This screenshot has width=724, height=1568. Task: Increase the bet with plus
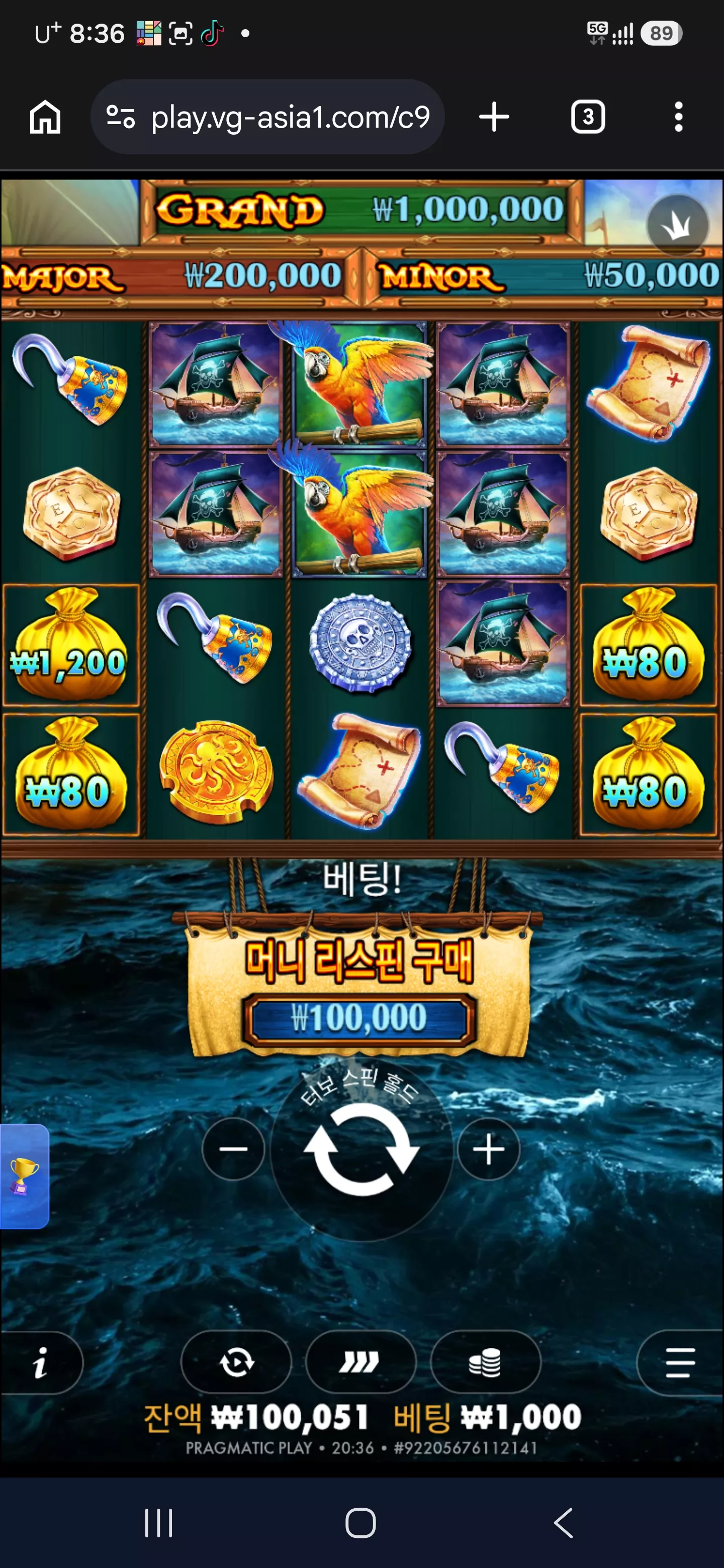[x=488, y=1148]
